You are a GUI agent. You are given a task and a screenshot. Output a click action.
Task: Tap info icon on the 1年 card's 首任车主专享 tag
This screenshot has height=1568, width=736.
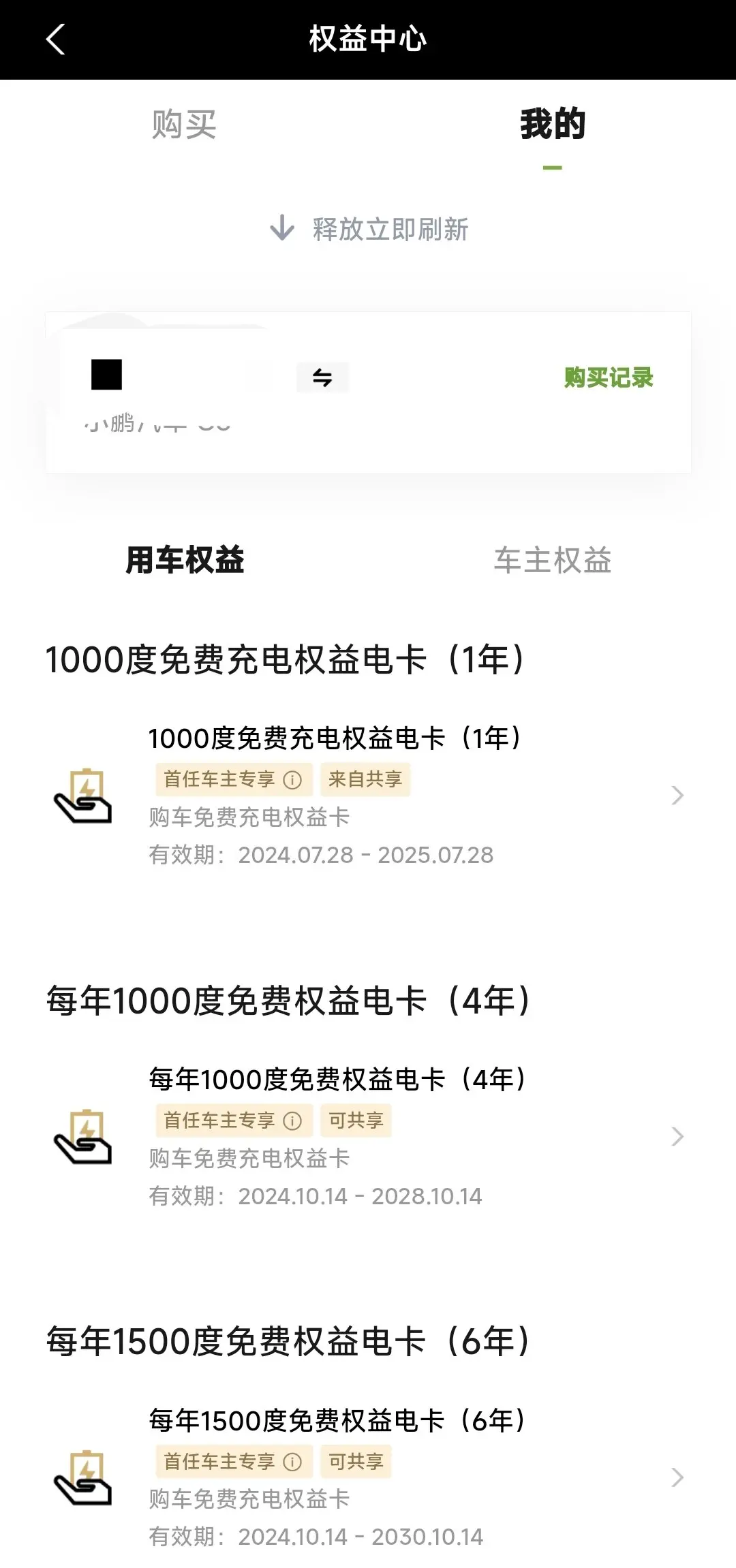click(x=292, y=780)
